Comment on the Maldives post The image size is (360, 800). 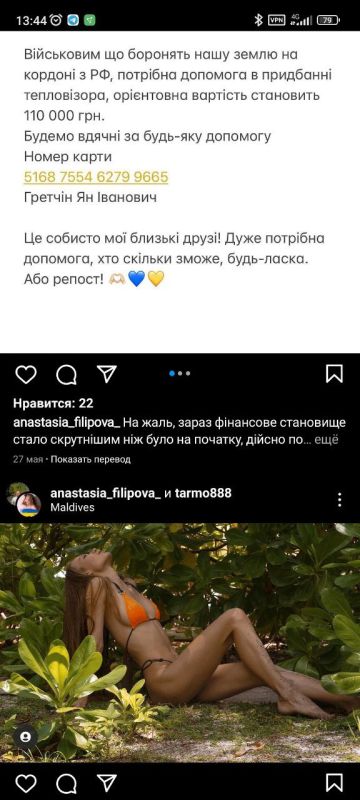click(66, 783)
